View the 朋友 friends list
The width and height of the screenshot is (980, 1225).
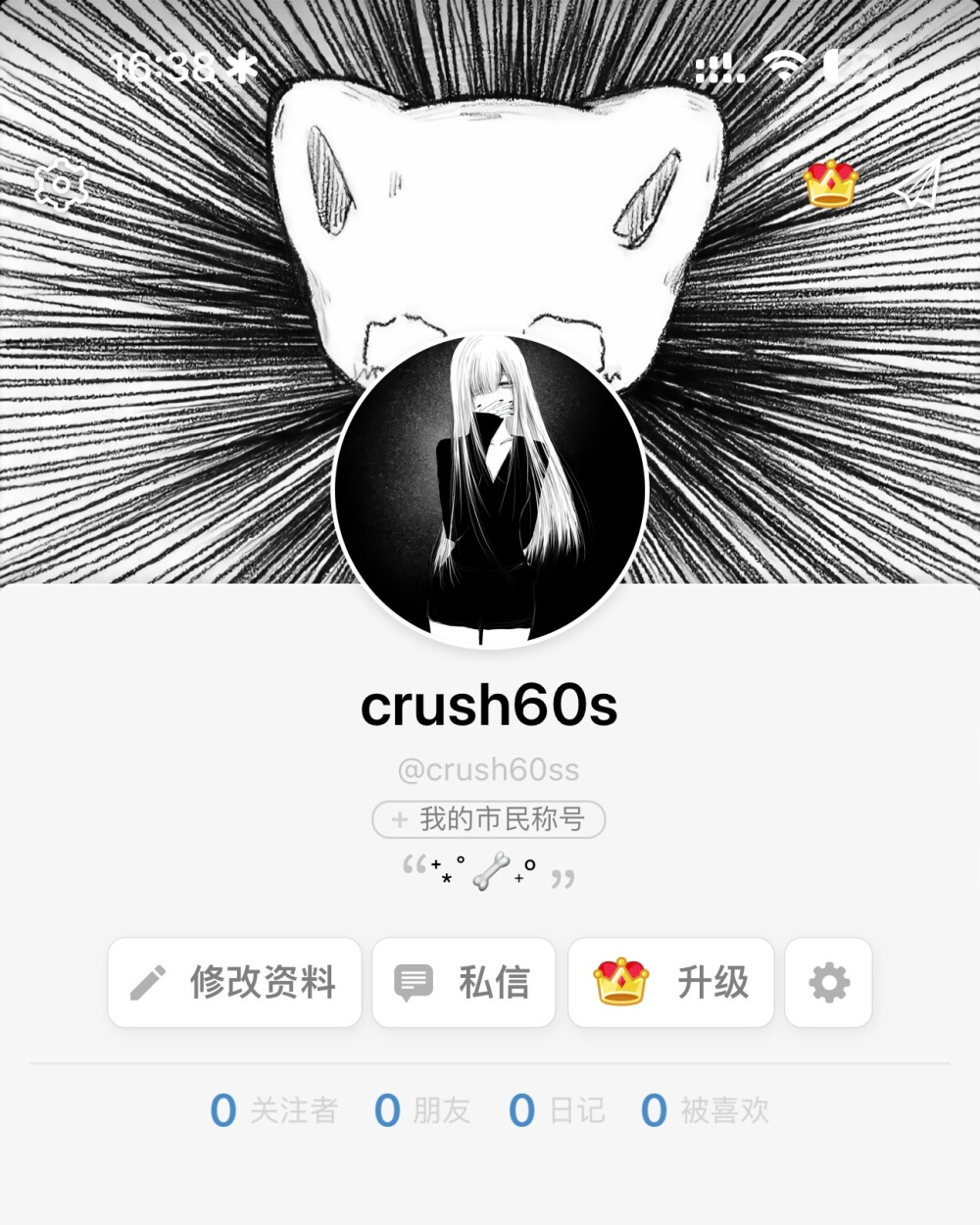422,1108
